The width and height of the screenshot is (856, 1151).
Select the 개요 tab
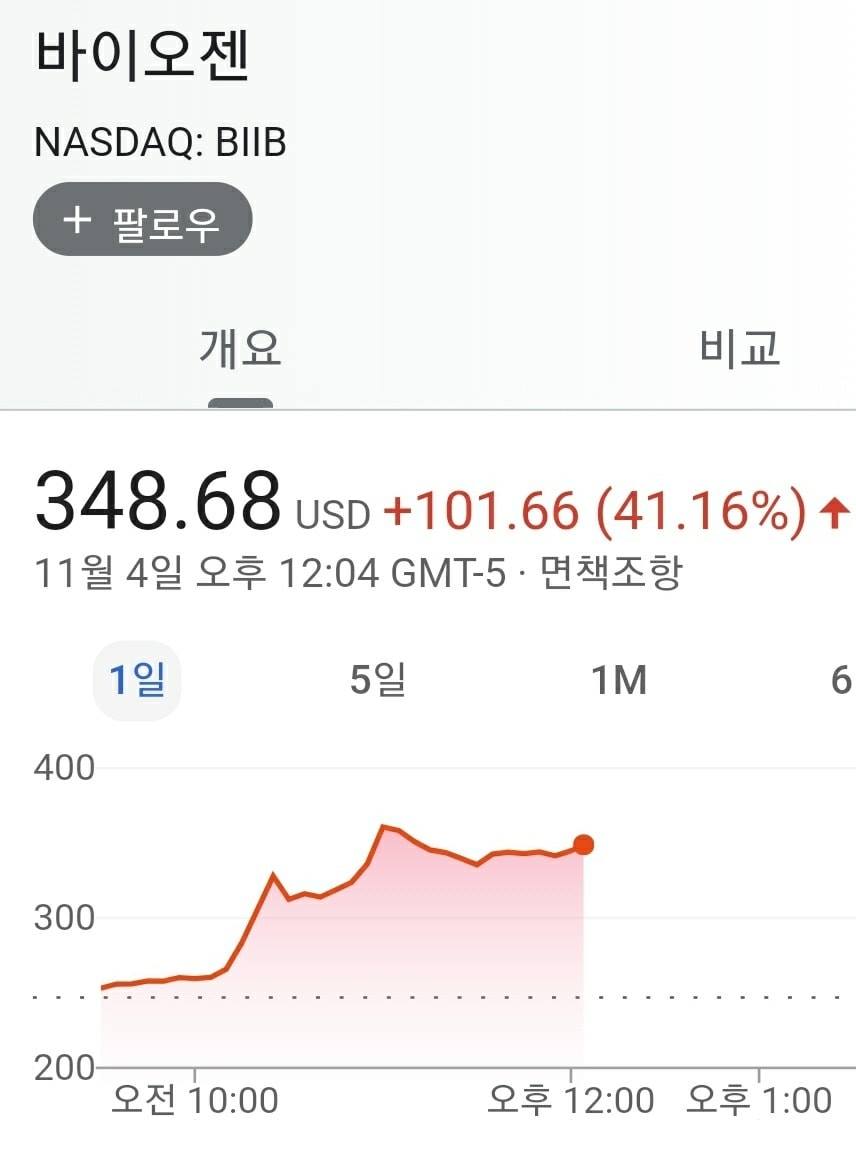[240, 349]
